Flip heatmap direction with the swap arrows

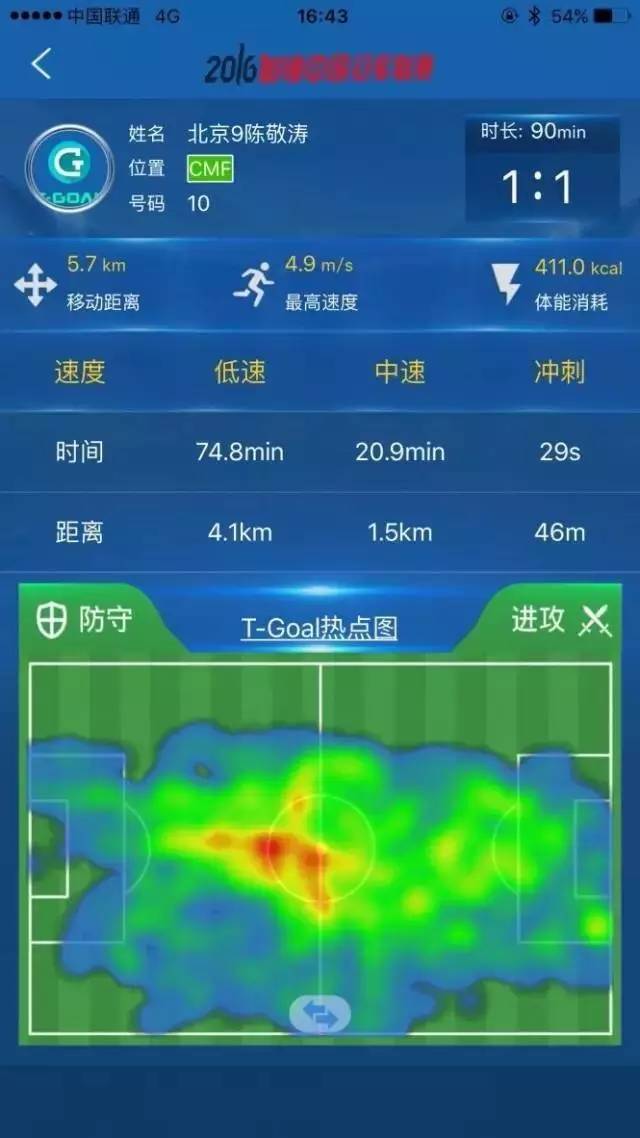320,1014
